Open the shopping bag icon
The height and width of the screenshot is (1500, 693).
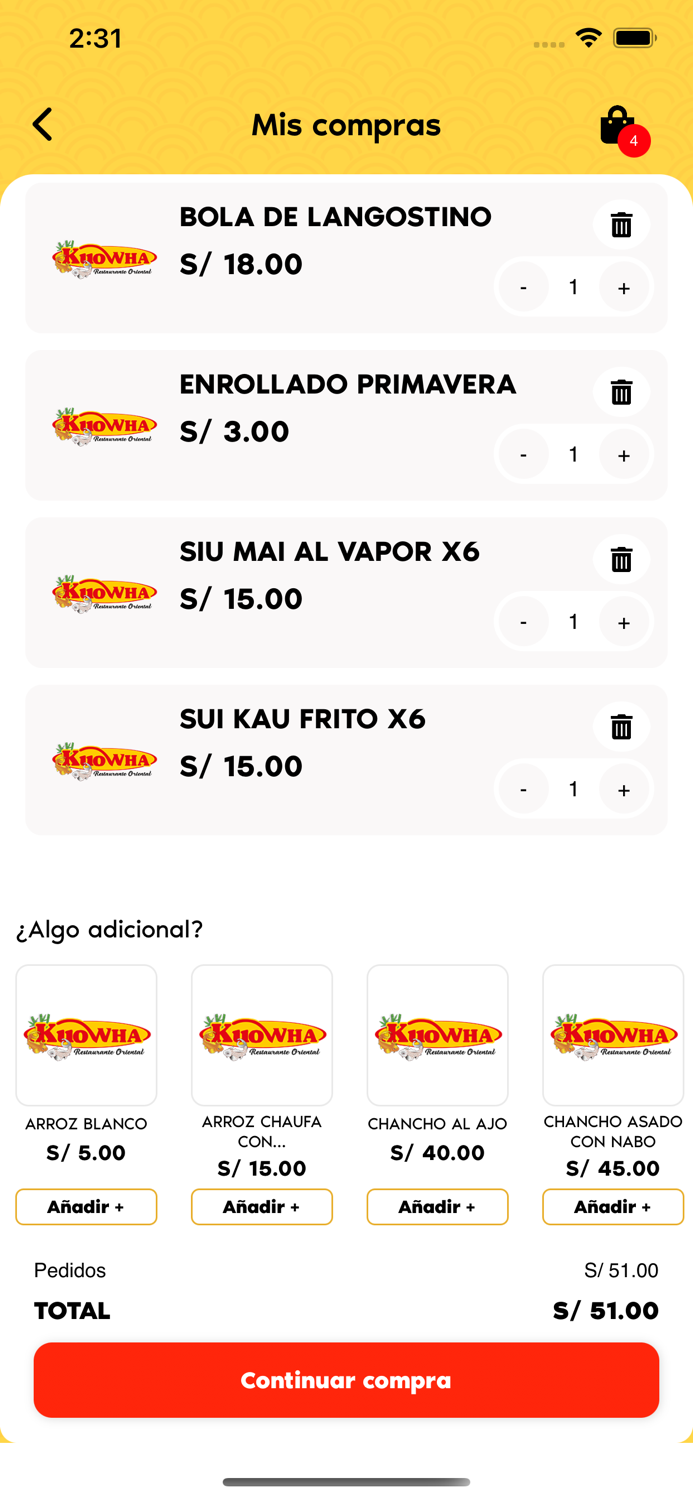pyautogui.click(x=619, y=127)
